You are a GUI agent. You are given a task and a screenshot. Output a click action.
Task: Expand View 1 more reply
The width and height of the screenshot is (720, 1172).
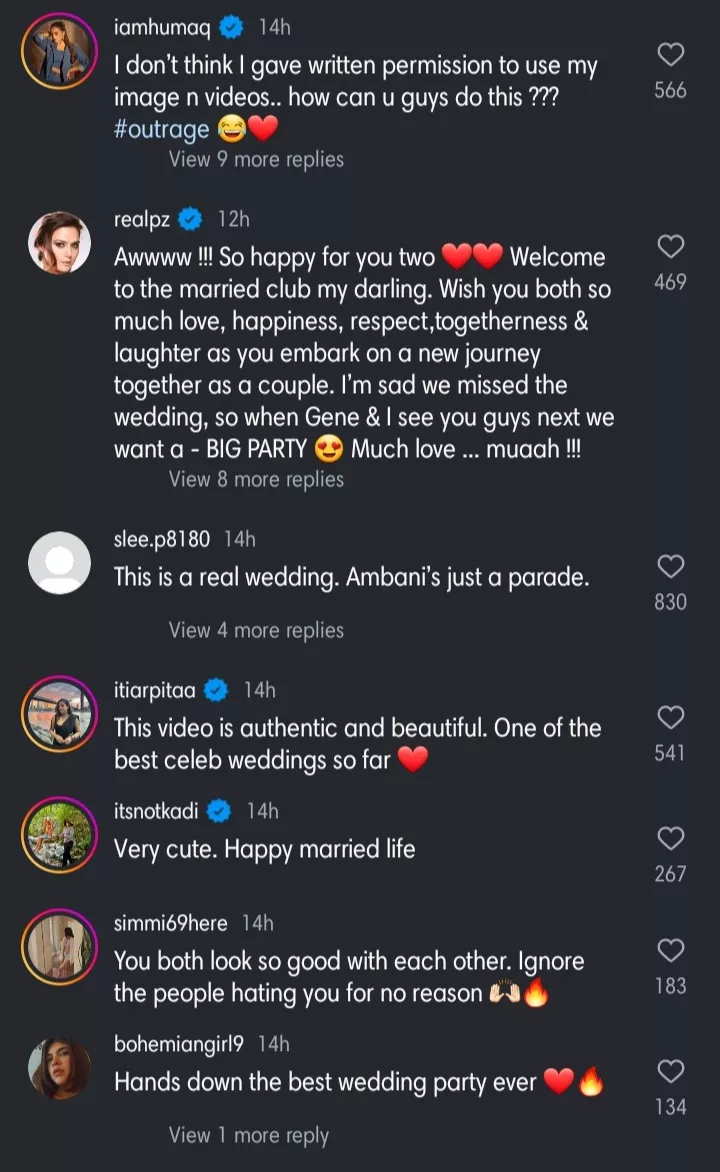pos(248,1135)
